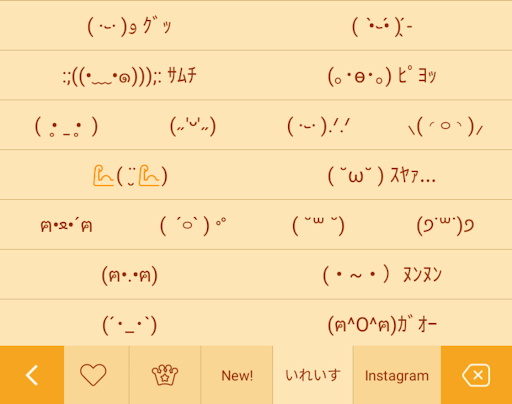
Task: Insert the ピヨッ chick kaomoji
Action: tap(384, 75)
